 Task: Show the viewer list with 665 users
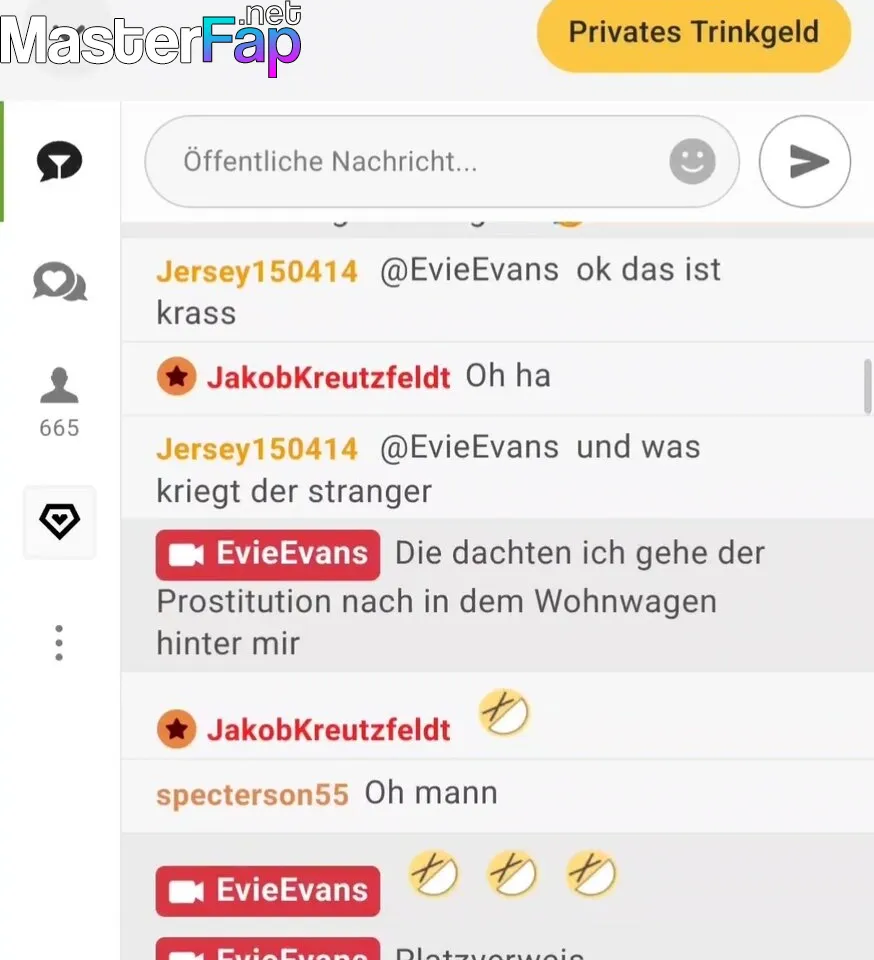59,400
